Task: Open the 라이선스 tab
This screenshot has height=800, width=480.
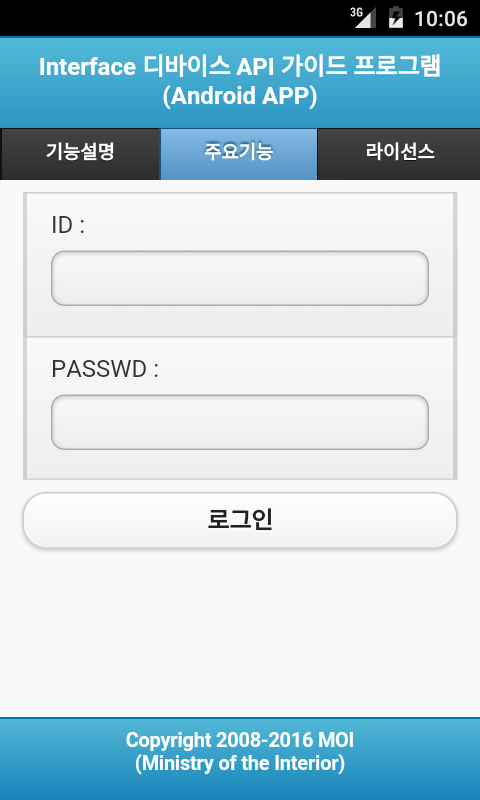Action: tap(399, 154)
